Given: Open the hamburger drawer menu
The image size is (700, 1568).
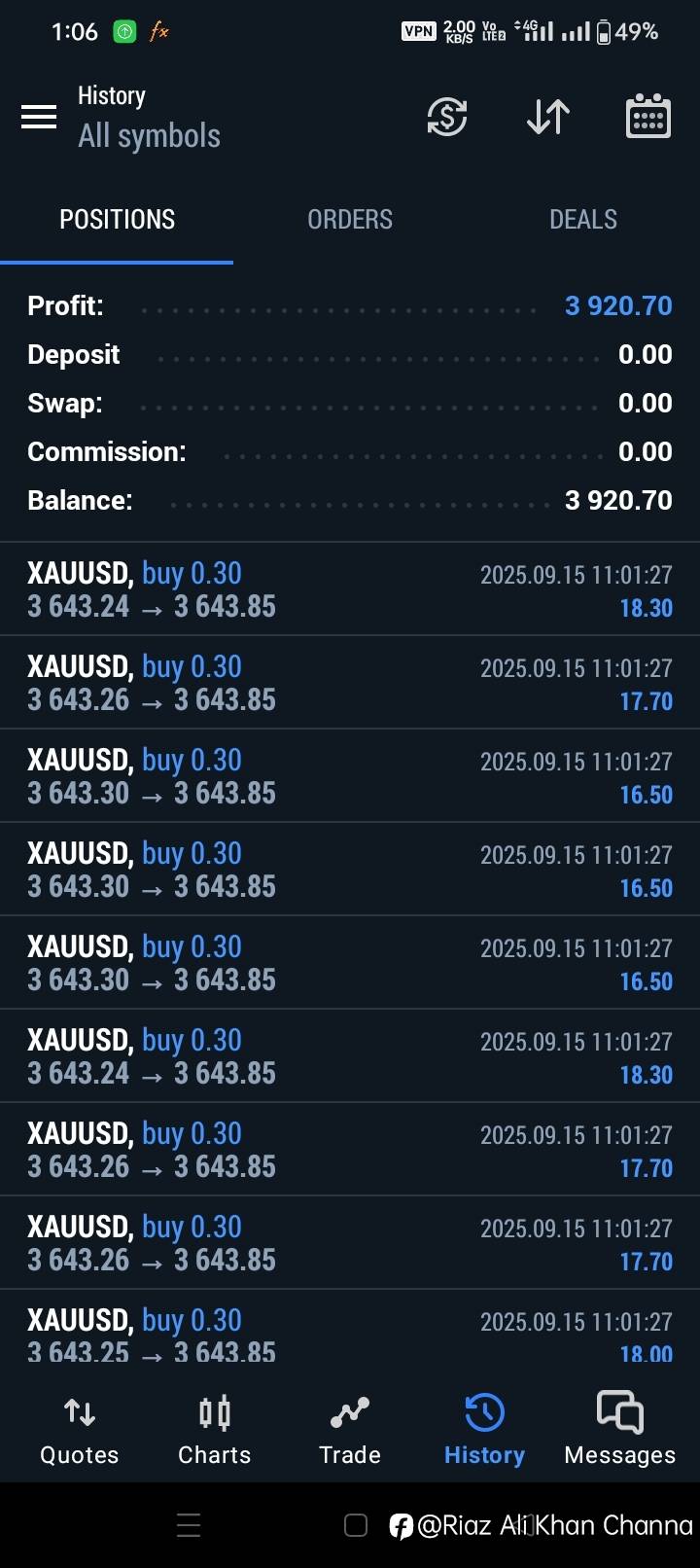Looking at the screenshot, I should (39, 118).
